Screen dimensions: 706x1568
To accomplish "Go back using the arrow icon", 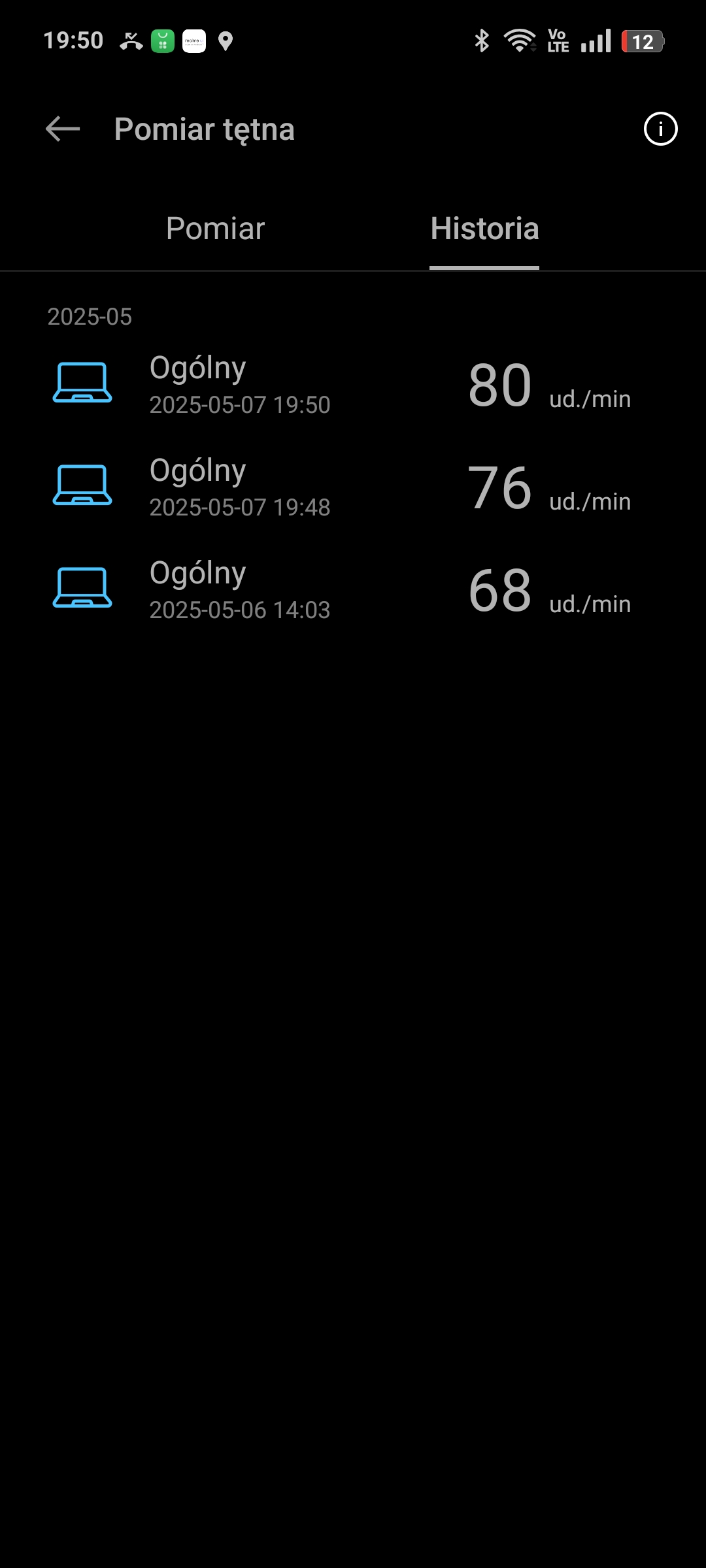I will 63,129.
